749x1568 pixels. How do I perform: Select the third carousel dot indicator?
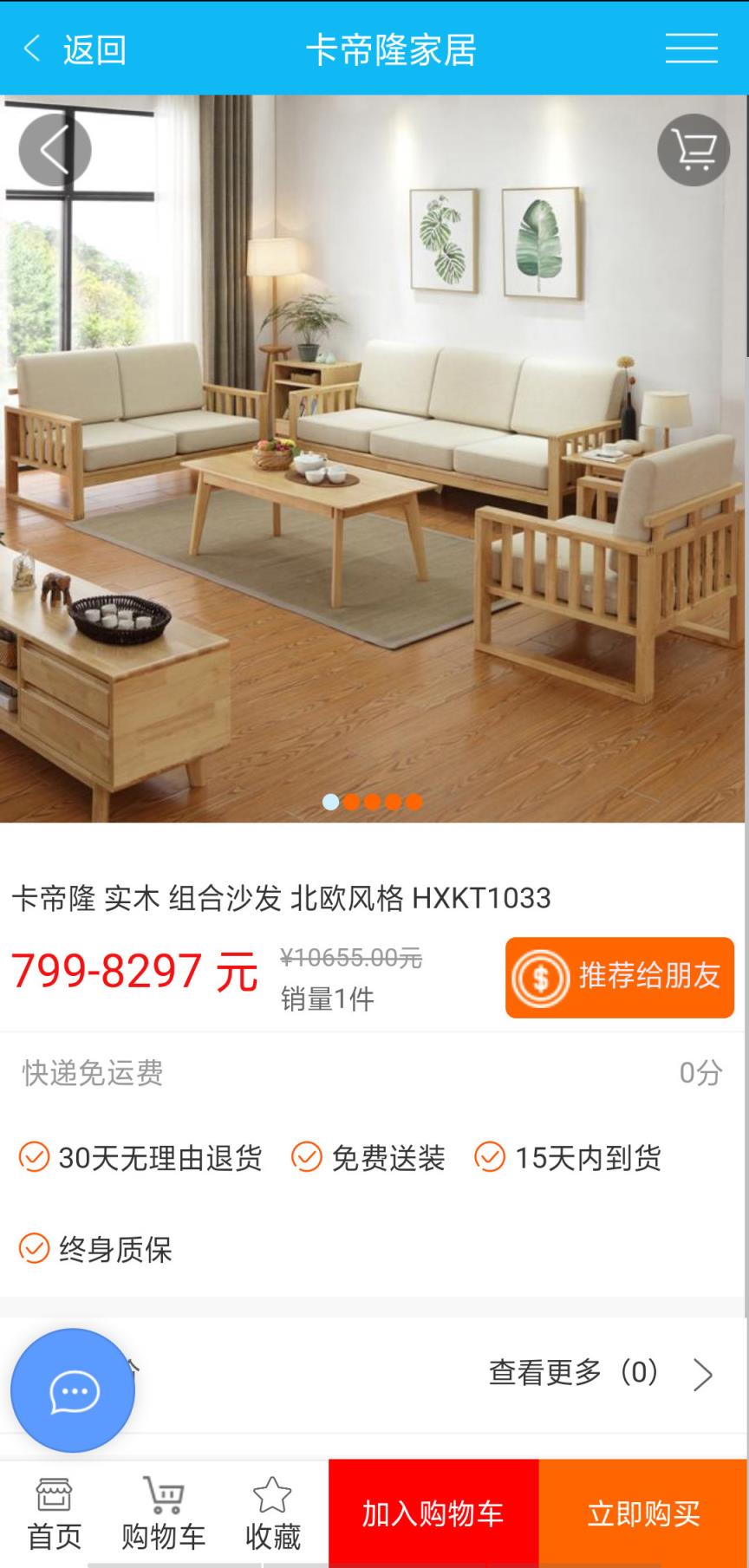pyautogui.click(x=373, y=802)
